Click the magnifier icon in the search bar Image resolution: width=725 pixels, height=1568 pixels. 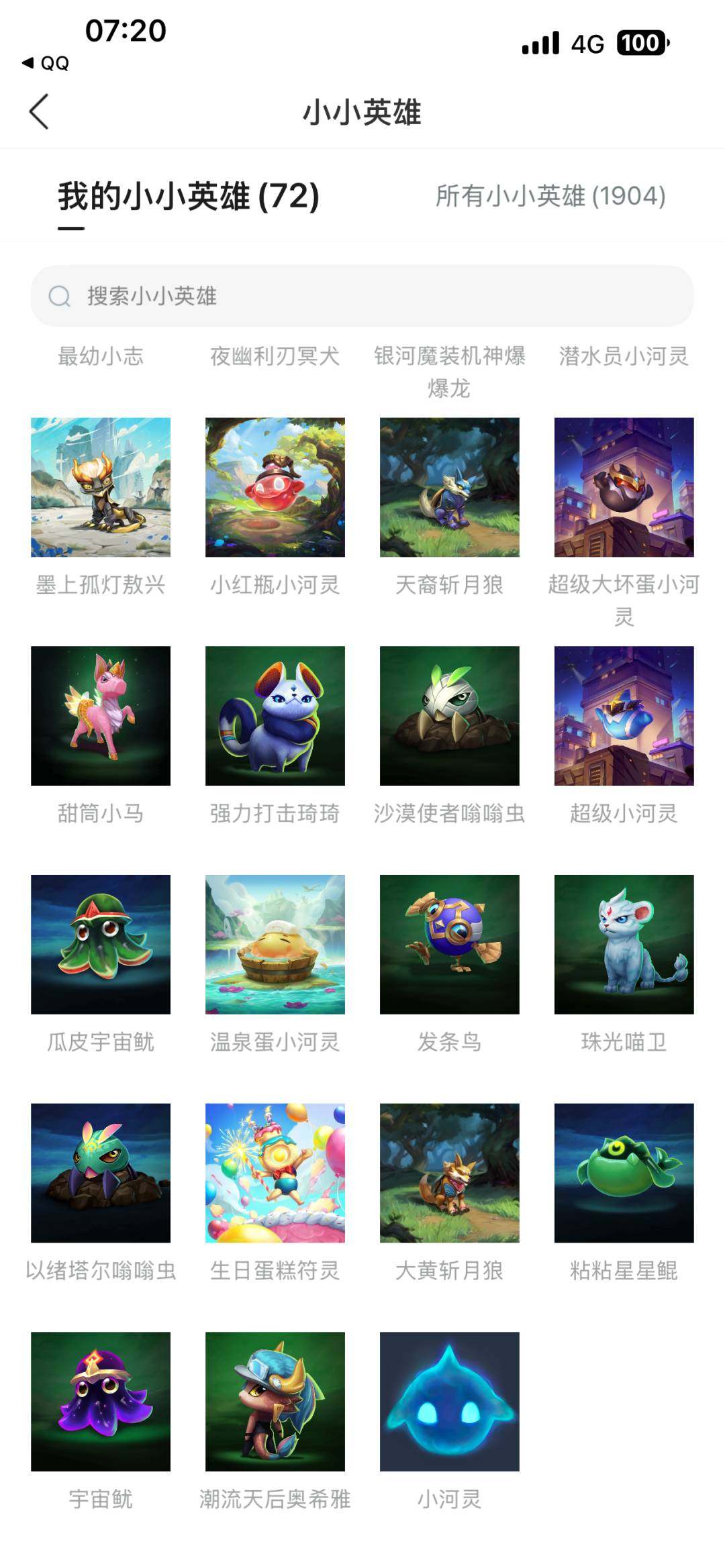point(59,295)
